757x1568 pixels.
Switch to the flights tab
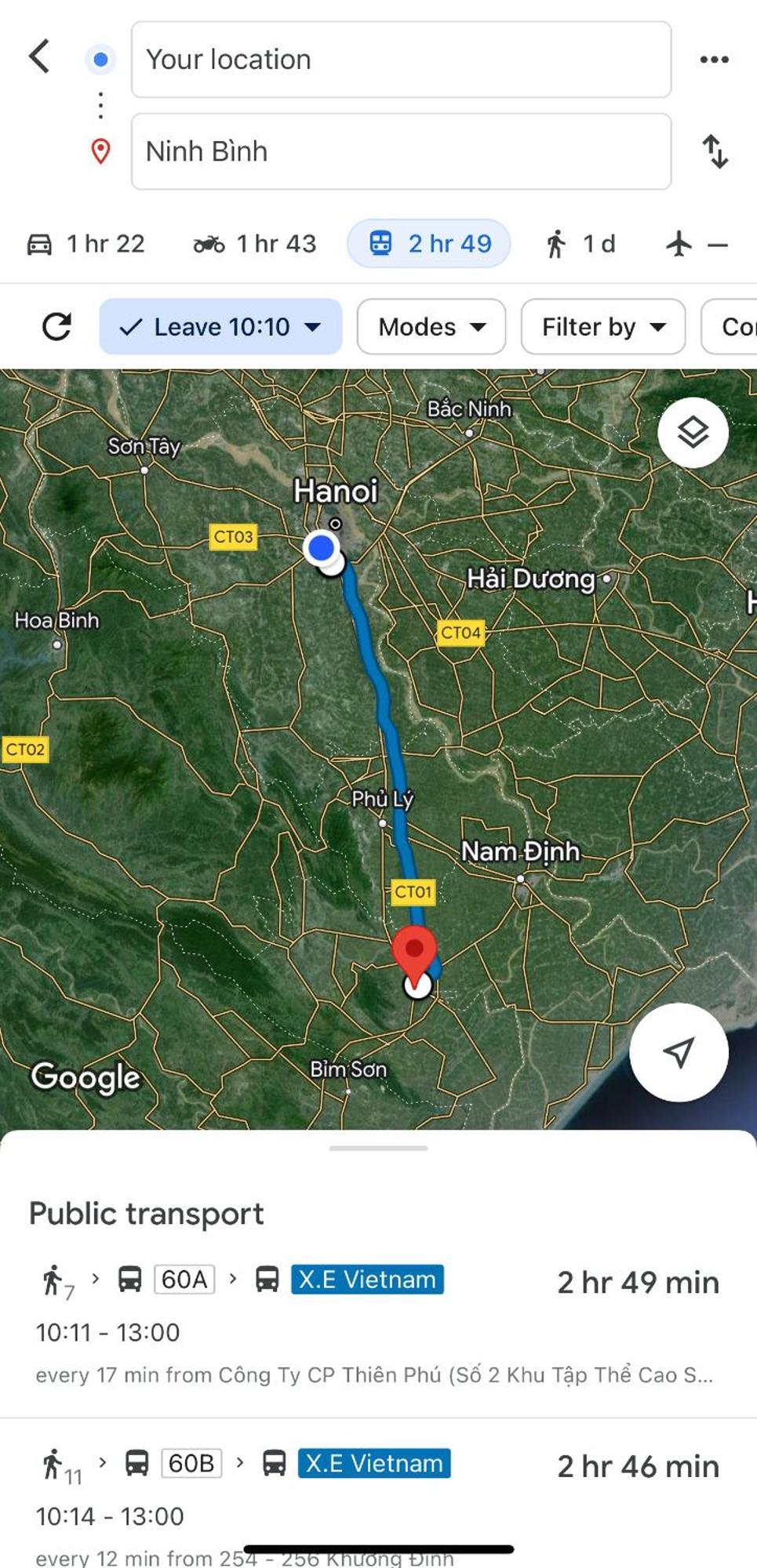click(697, 244)
